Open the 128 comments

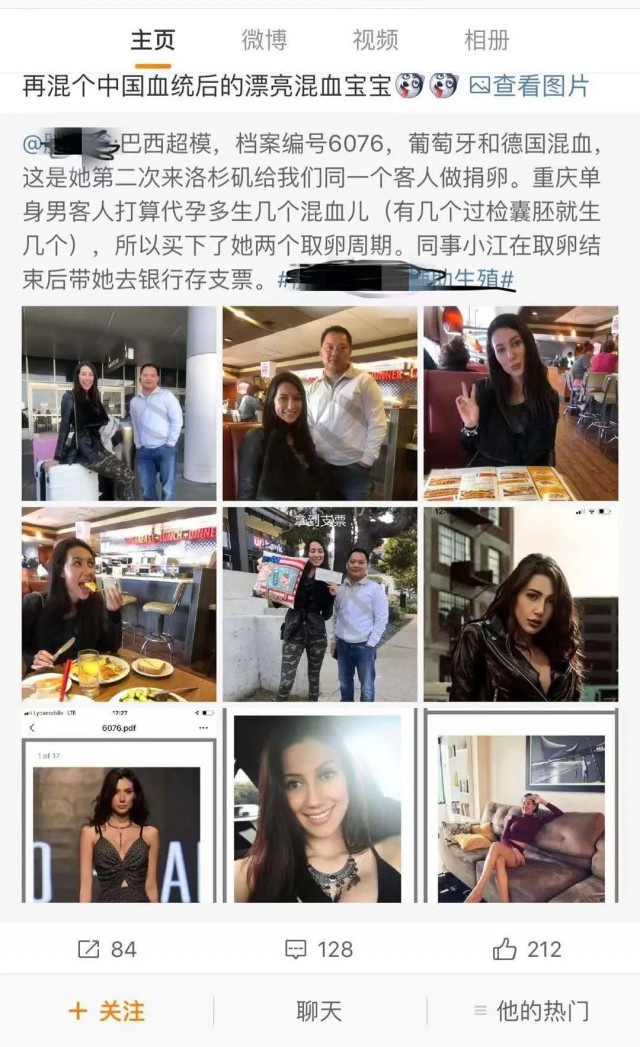tap(319, 949)
